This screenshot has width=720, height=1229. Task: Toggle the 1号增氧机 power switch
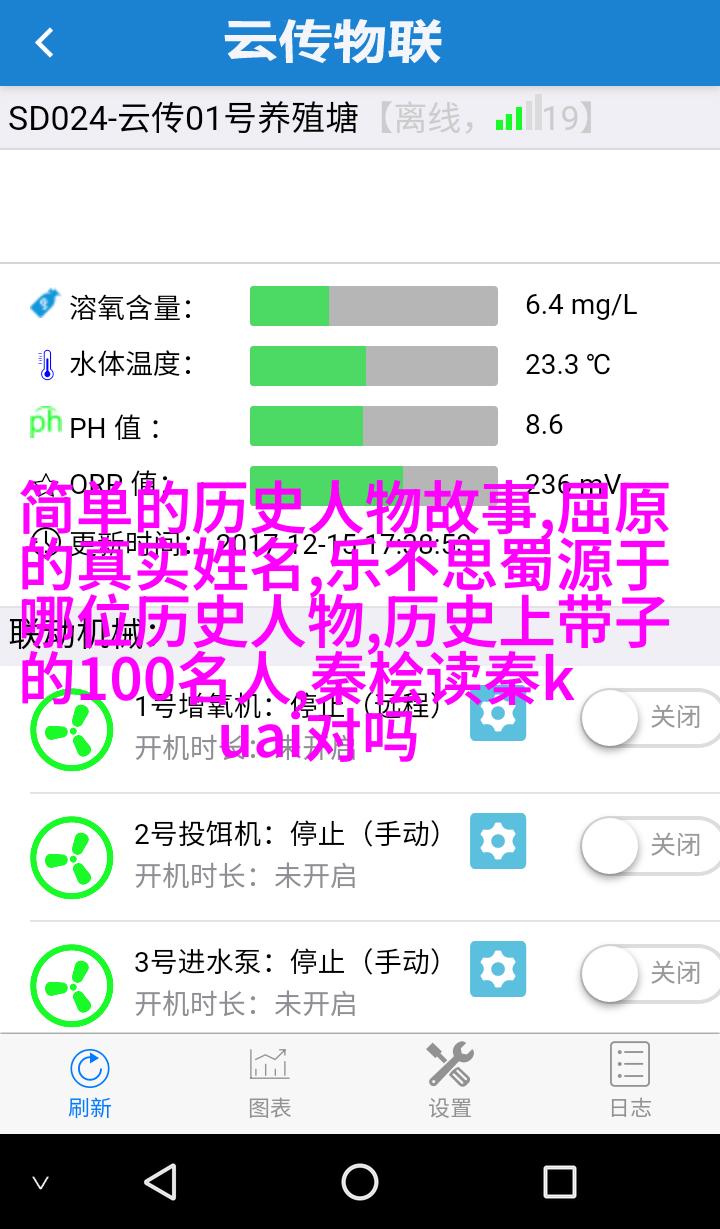click(648, 718)
